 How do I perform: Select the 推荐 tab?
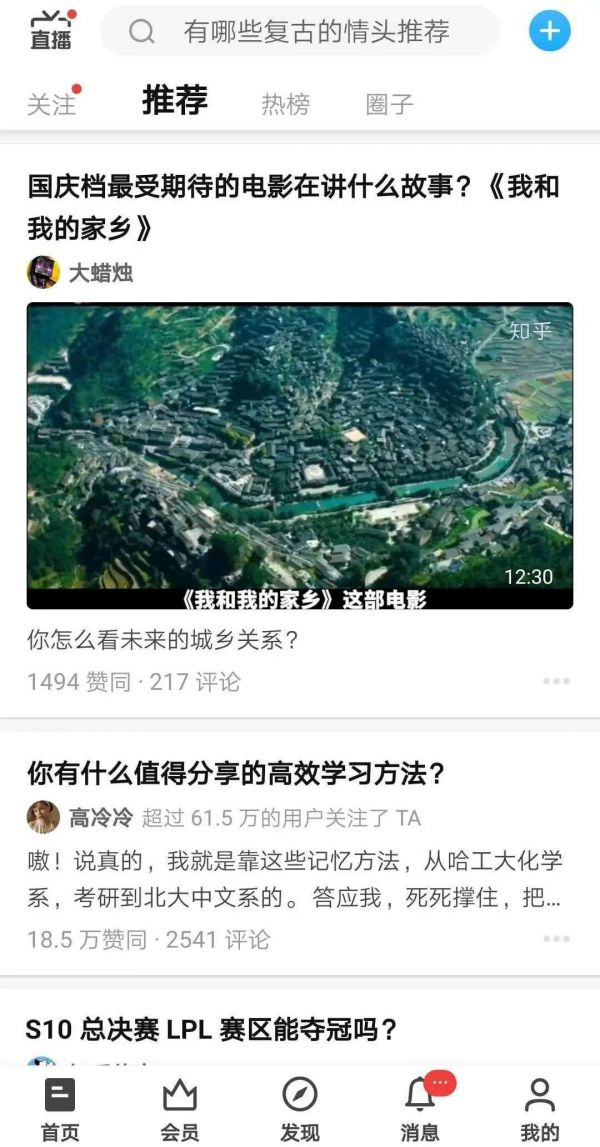175,101
